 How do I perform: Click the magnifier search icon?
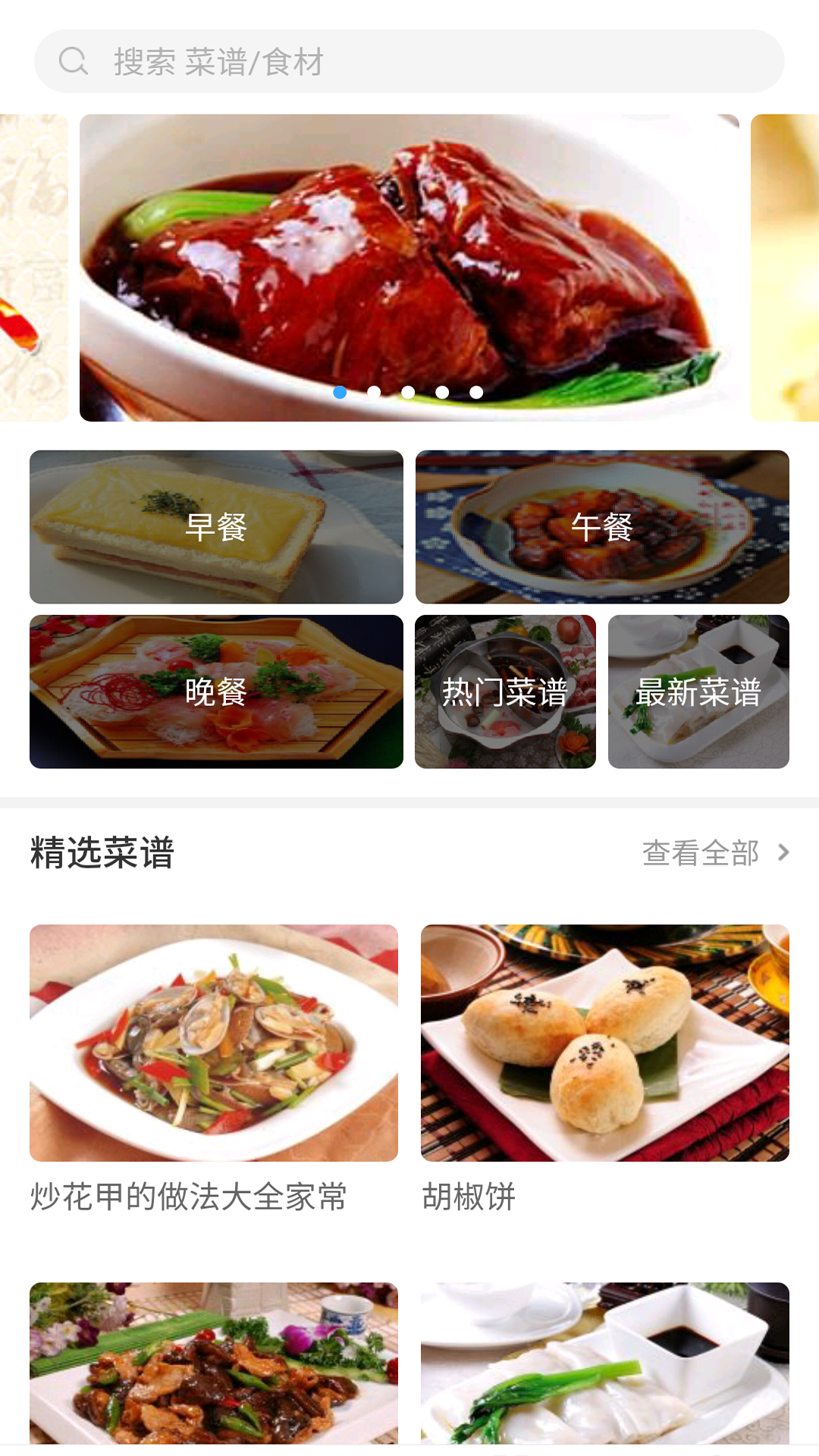72,61
